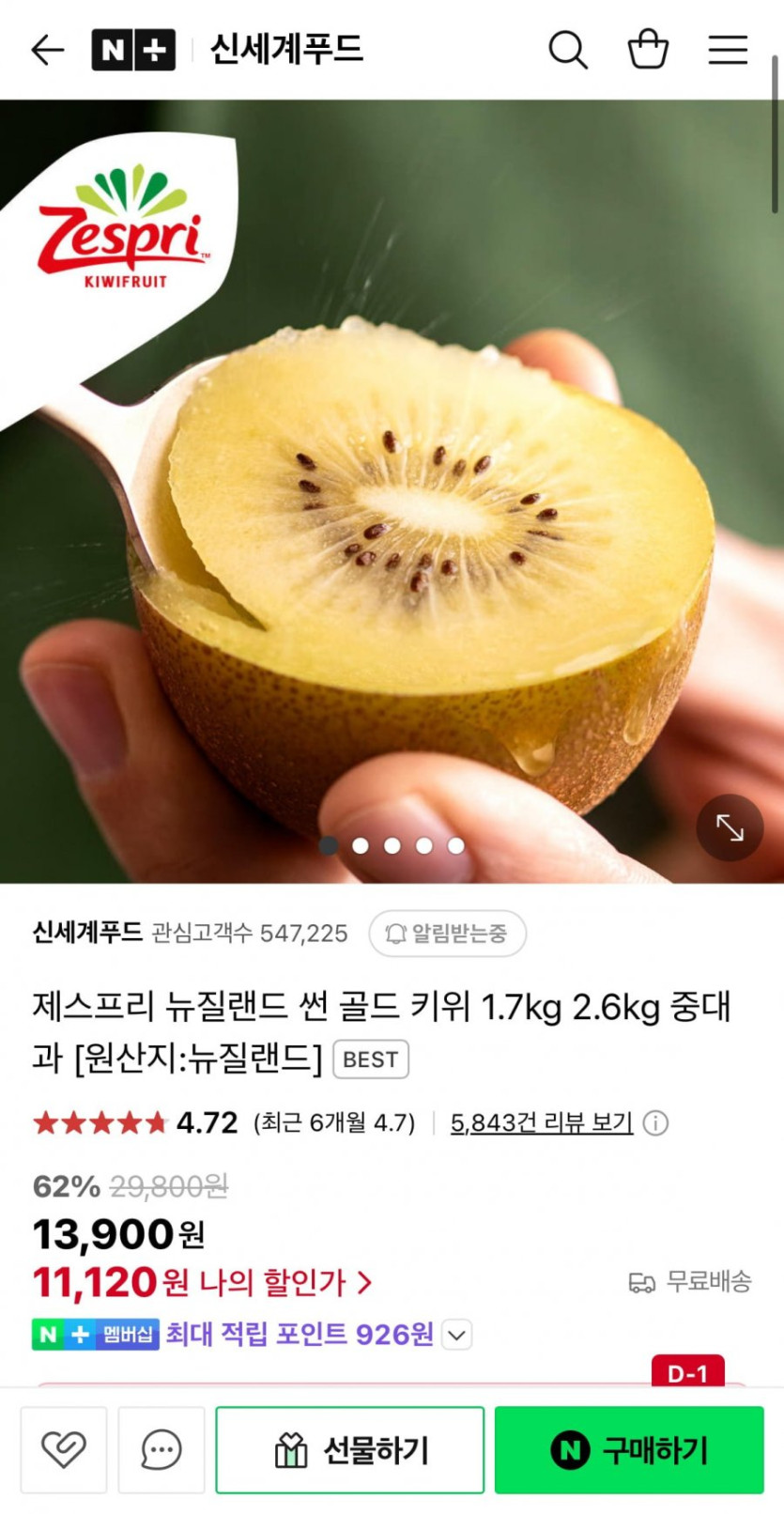Expand the 최대 적립 포인트 dropdown
784x1514 pixels.
[456, 1335]
